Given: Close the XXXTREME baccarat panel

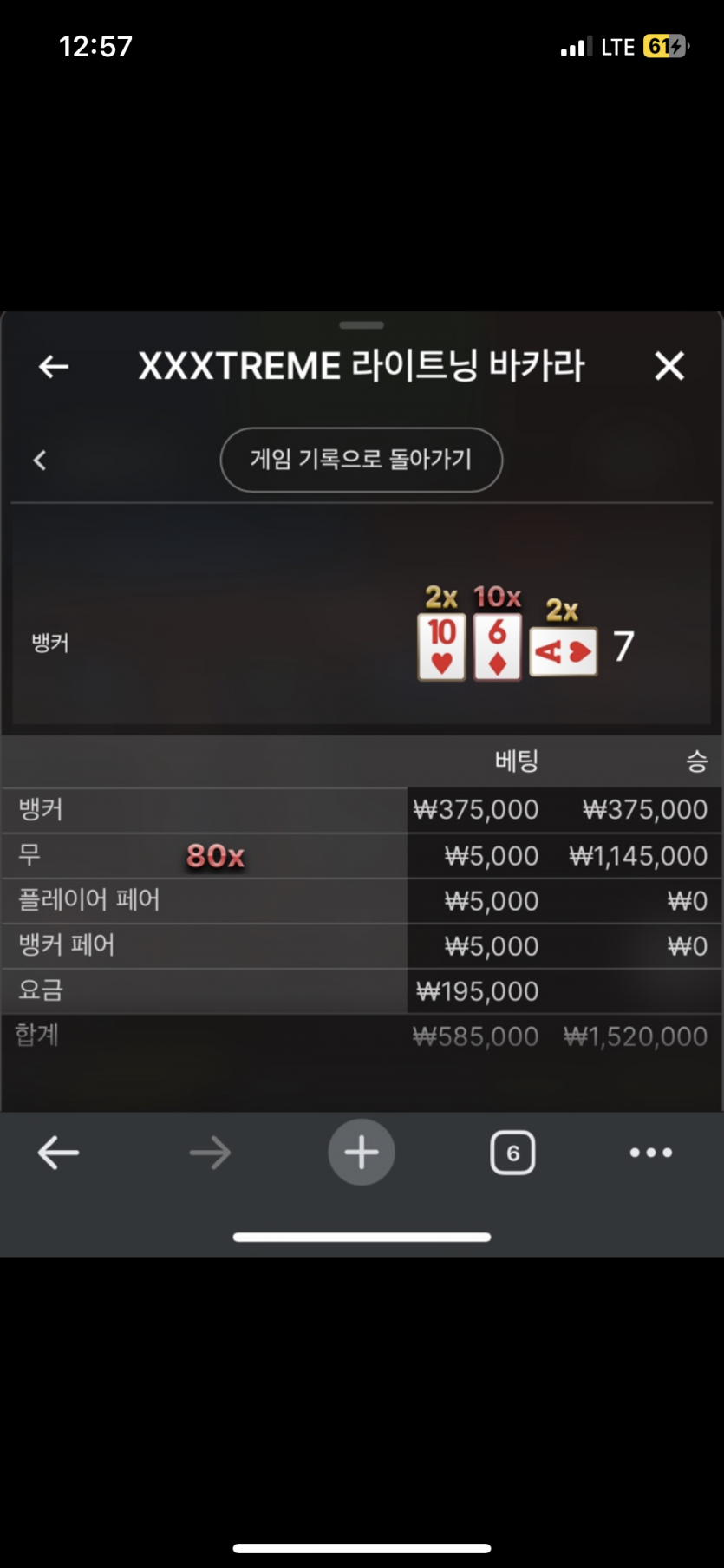Looking at the screenshot, I should 669,366.
